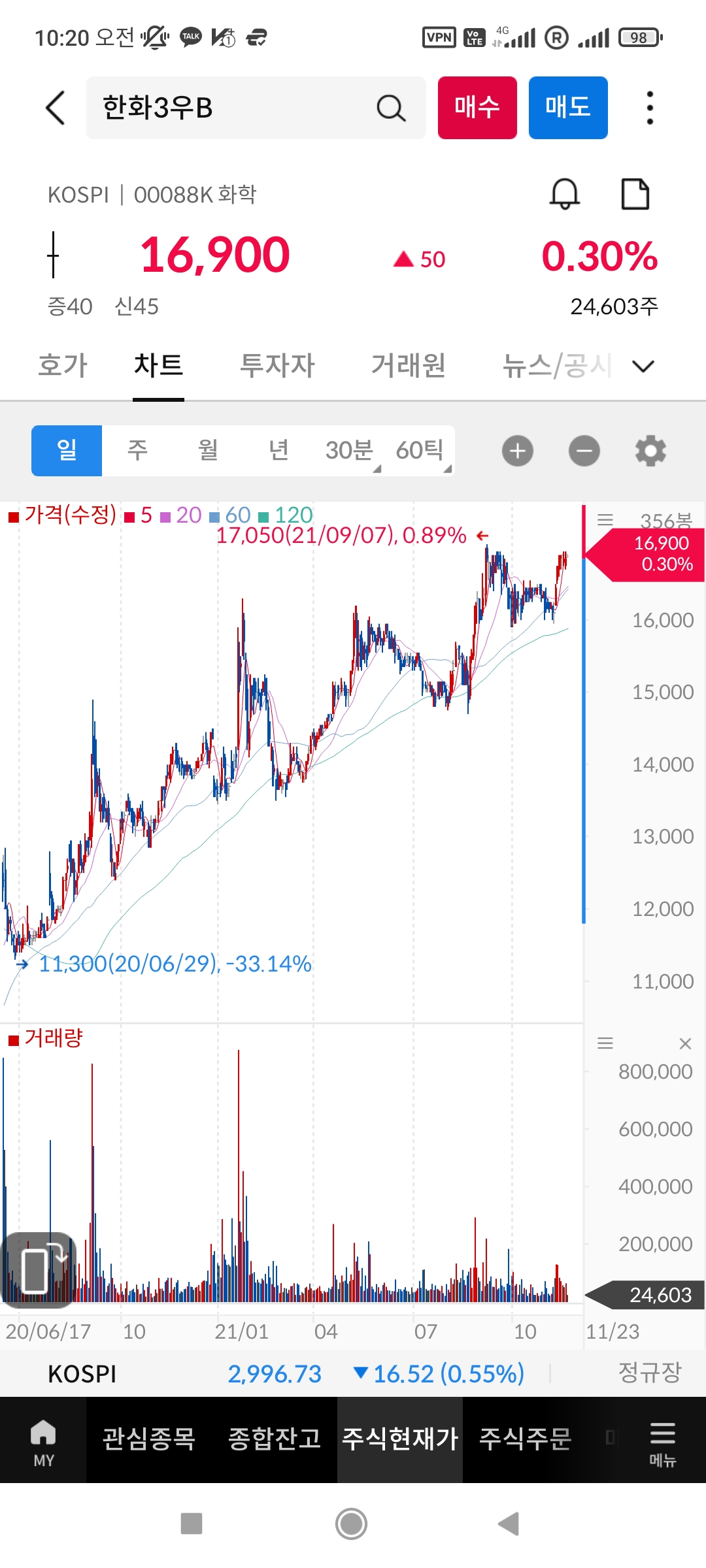Switch to the 거래원 tab
706x1568 pixels.
409,365
